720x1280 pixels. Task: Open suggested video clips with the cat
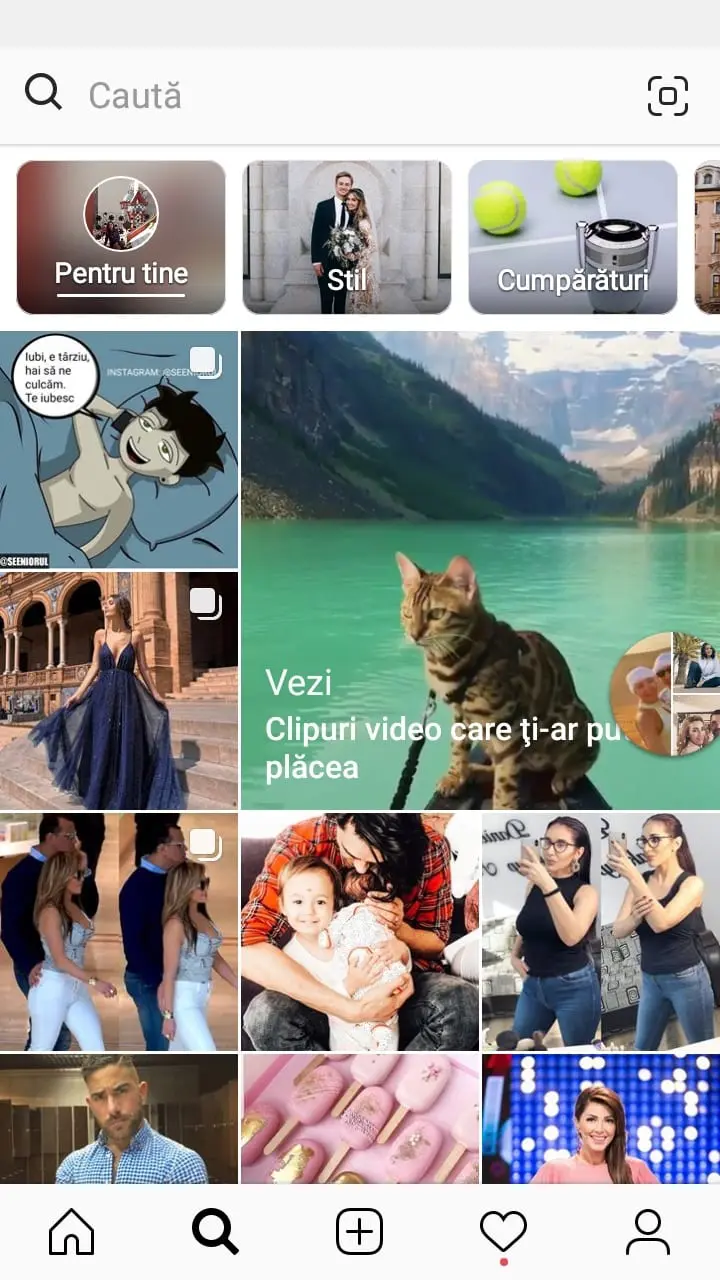(x=480, y=570)
